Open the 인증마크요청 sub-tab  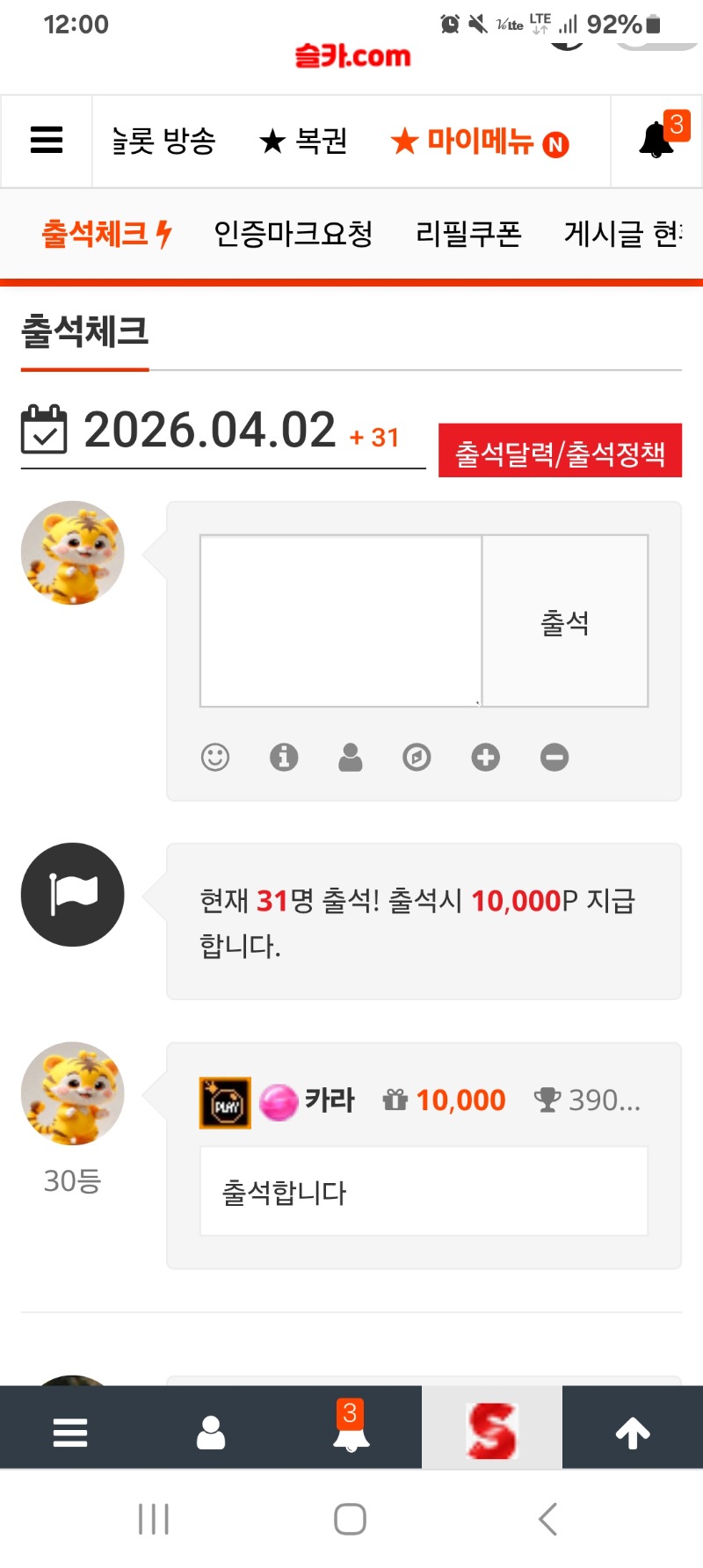pos(294,234)
